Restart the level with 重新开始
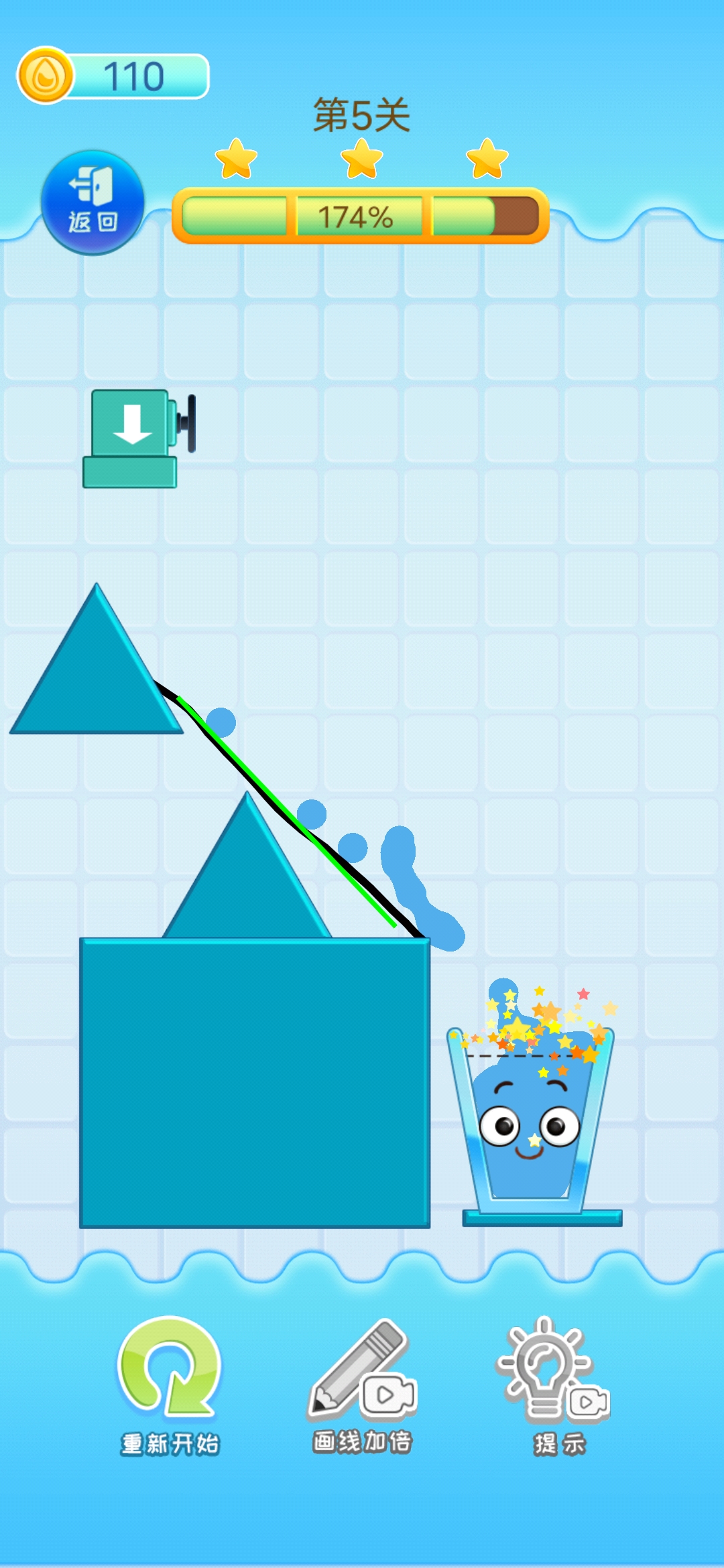Viewport: 724px width, 1568px height. point(170,1384)
